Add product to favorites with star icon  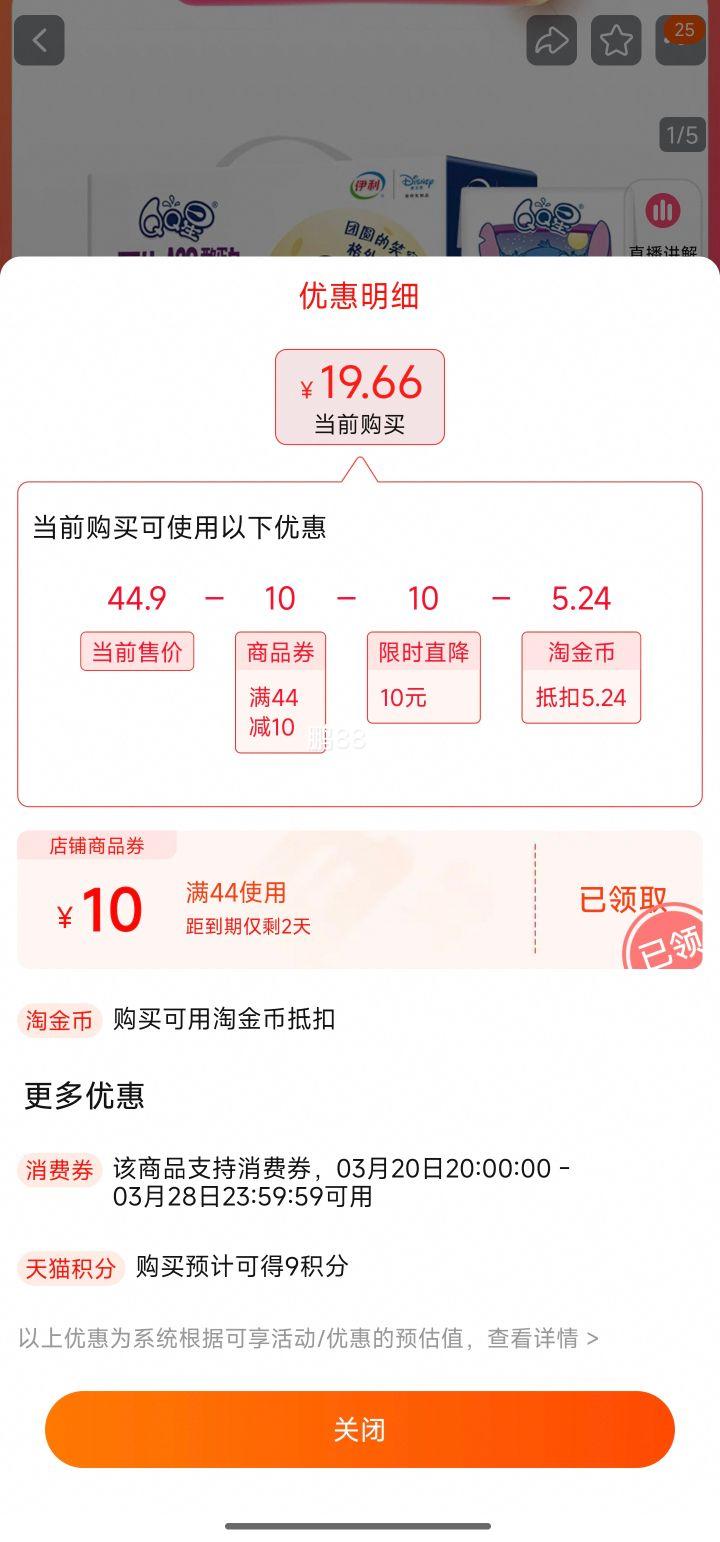tap(616, 41)
